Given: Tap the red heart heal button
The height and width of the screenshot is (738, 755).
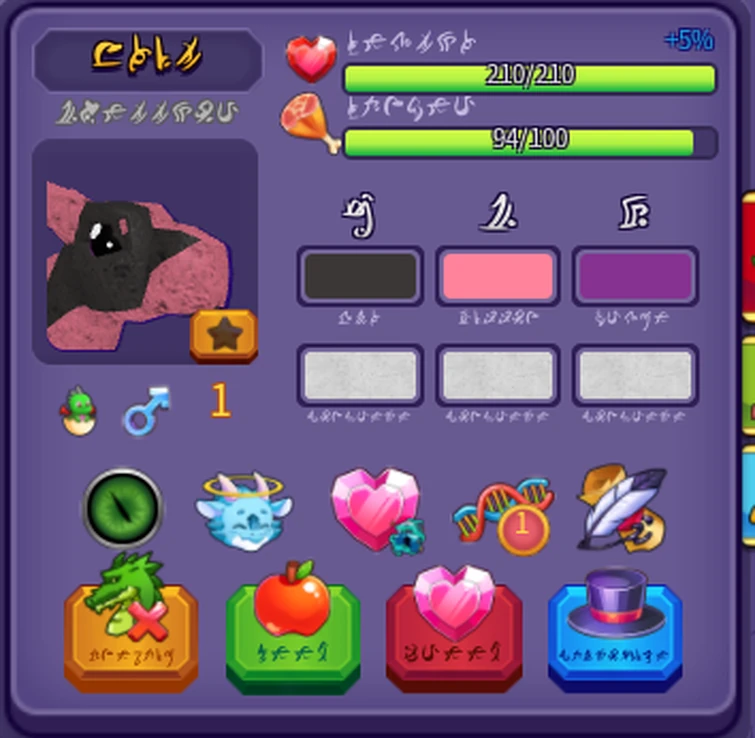Looking at the screenshot, I should click(x=454, y=635).
